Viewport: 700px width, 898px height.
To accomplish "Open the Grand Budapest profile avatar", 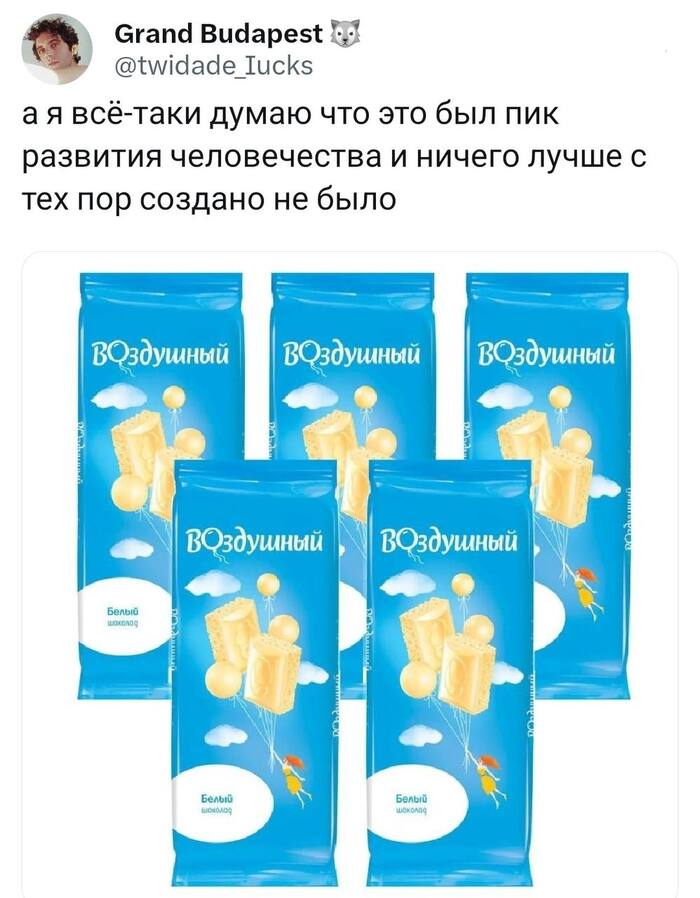I will (57, 50).
